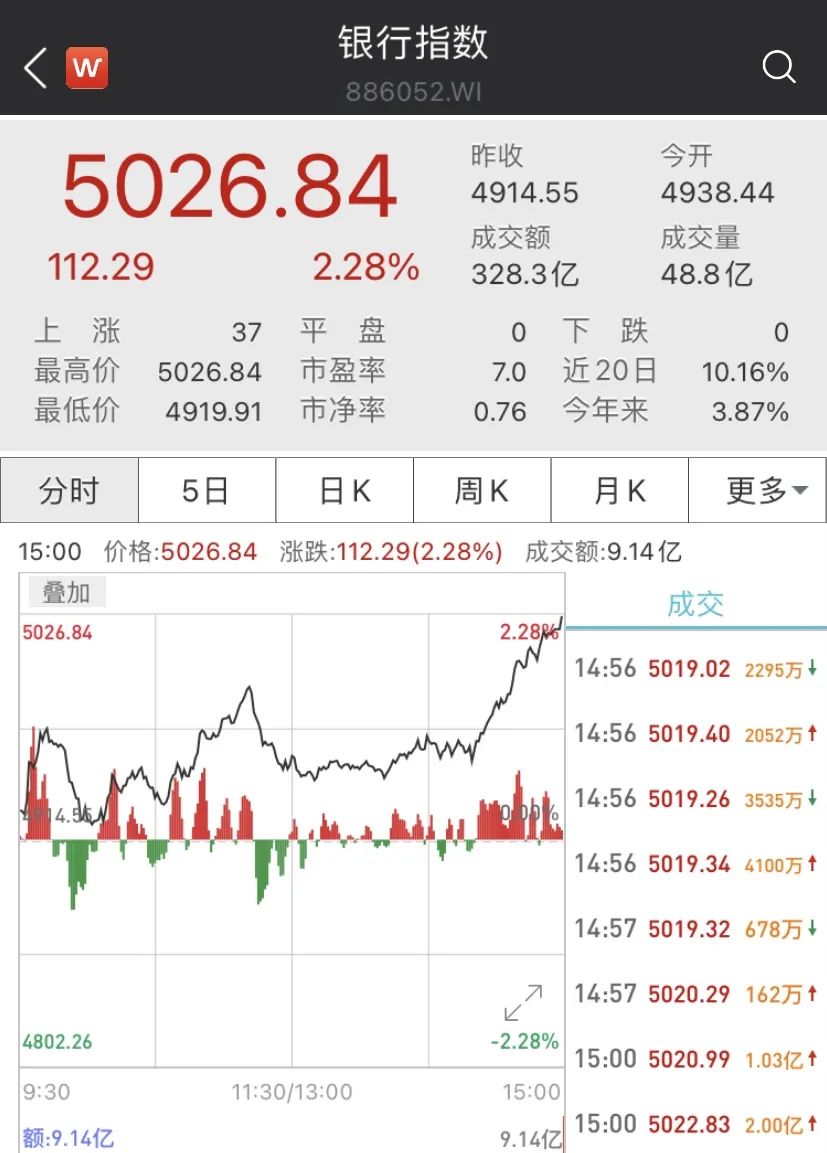Open the search magnifier icon

point(778,68)
